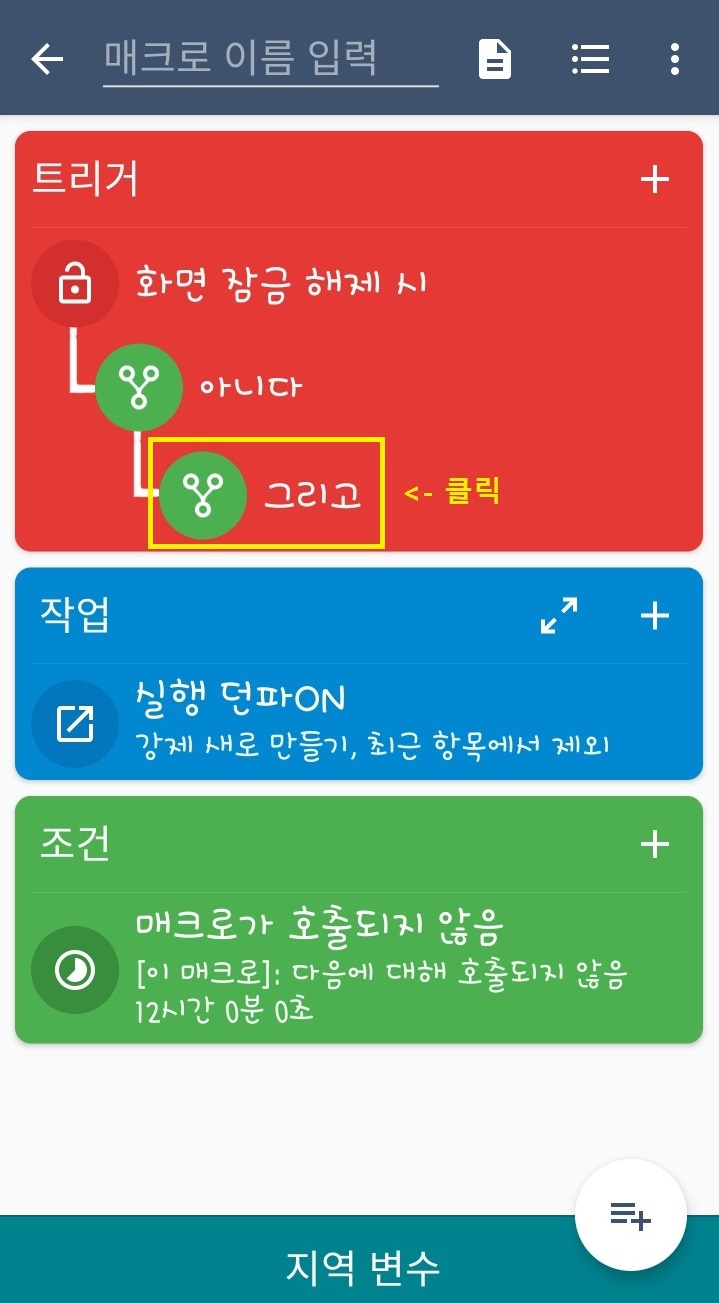The image size is (719, 1303).
Task: Add a new condition with plus
Action: click(654, 845)
